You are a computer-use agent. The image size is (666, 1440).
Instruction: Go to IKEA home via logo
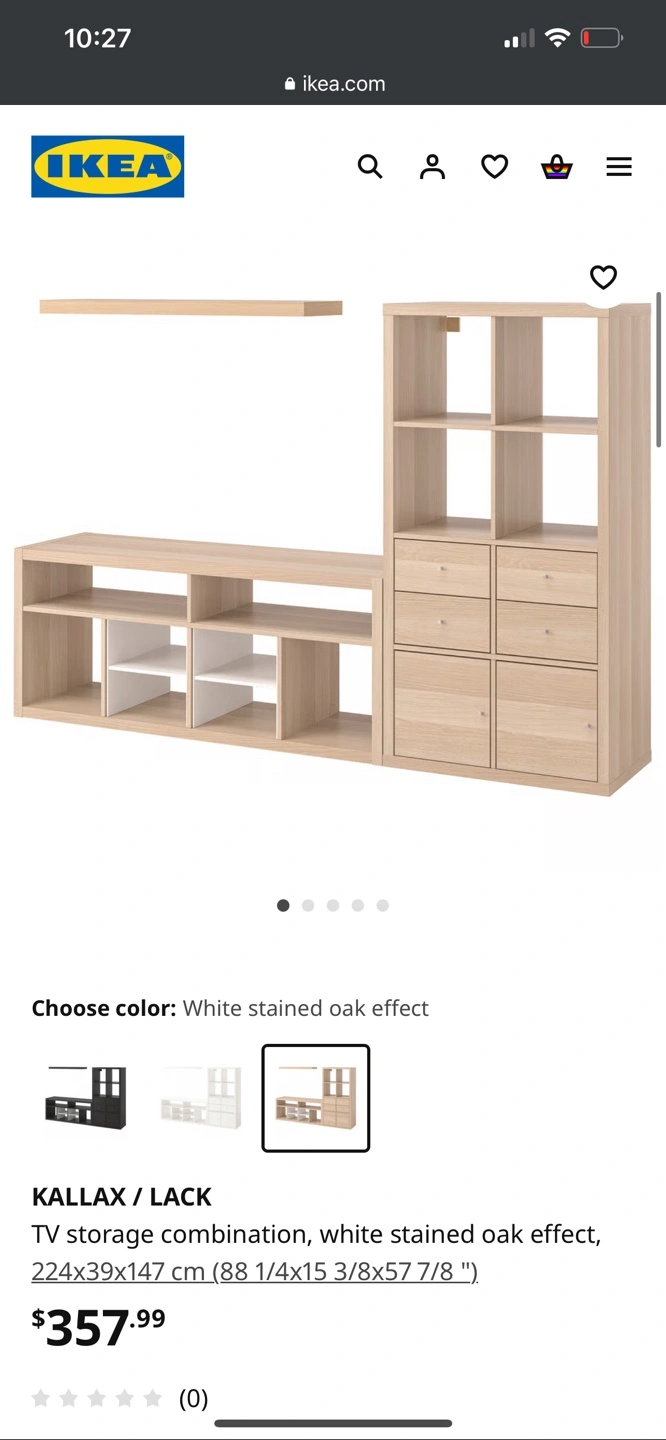[x=108, y=166]
